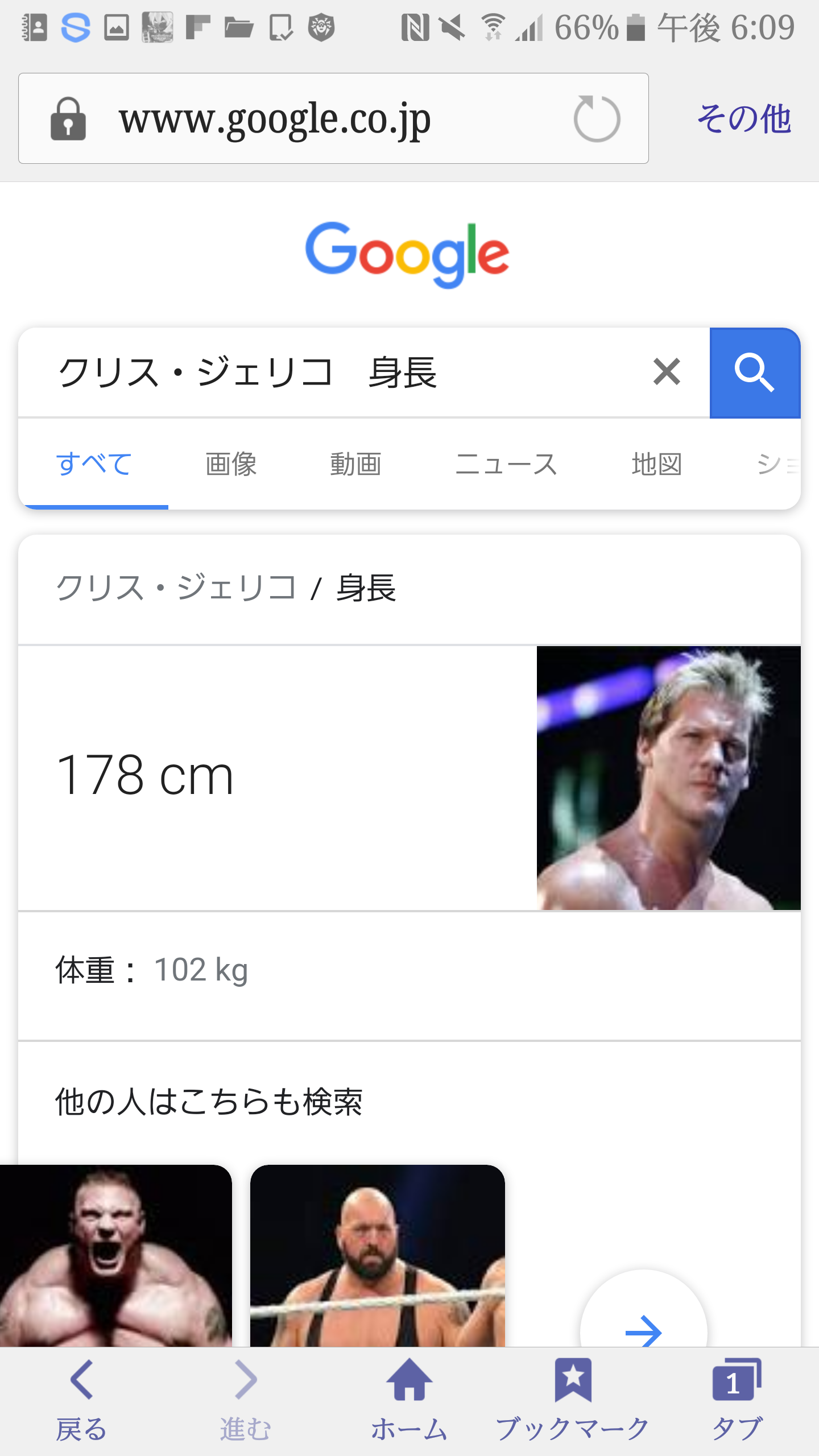Clear the search query text
The height and width of the screenshot is (1456, 819).
667,372
